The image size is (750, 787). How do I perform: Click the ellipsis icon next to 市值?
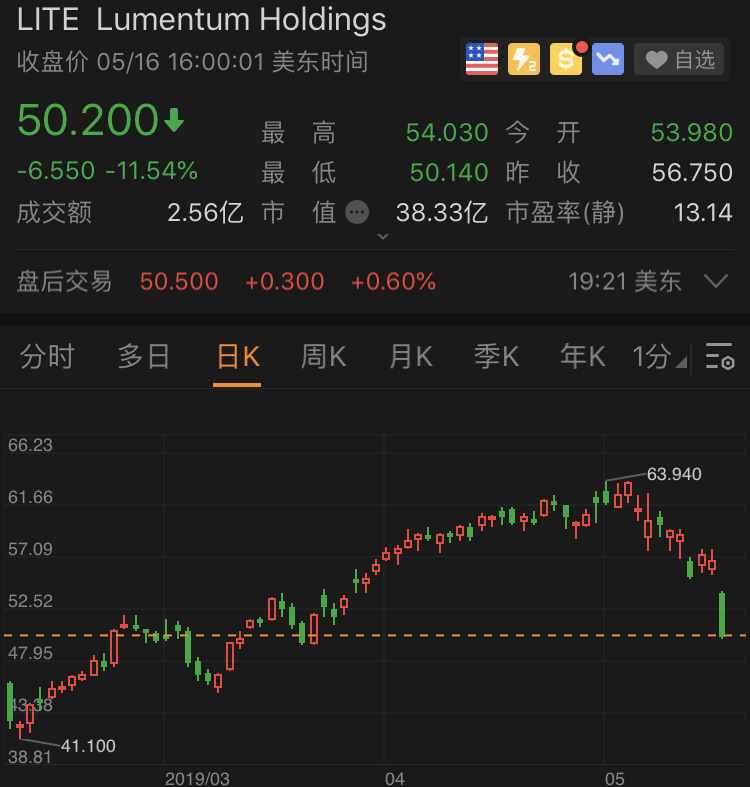point(358,211)
